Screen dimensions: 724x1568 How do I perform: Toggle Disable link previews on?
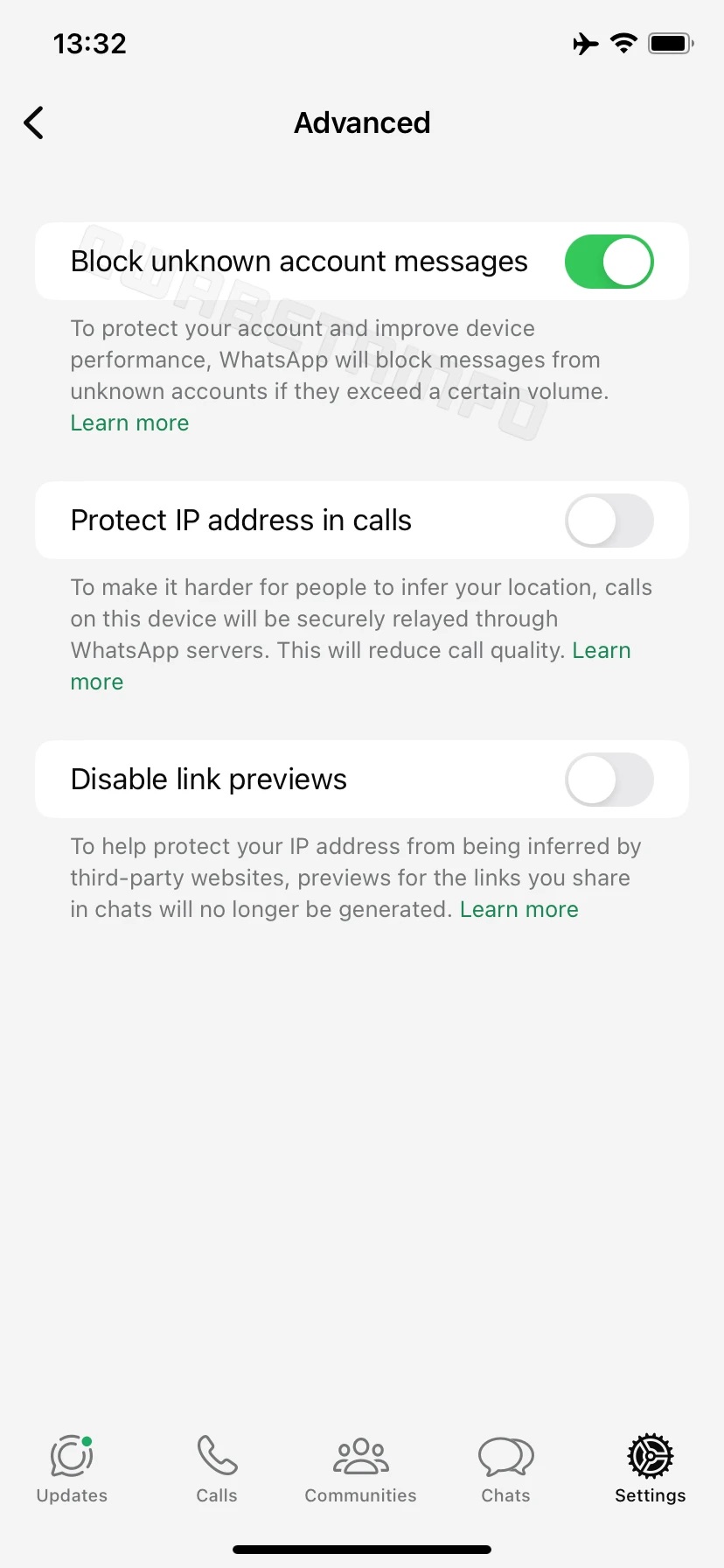(x=609, y=780)
